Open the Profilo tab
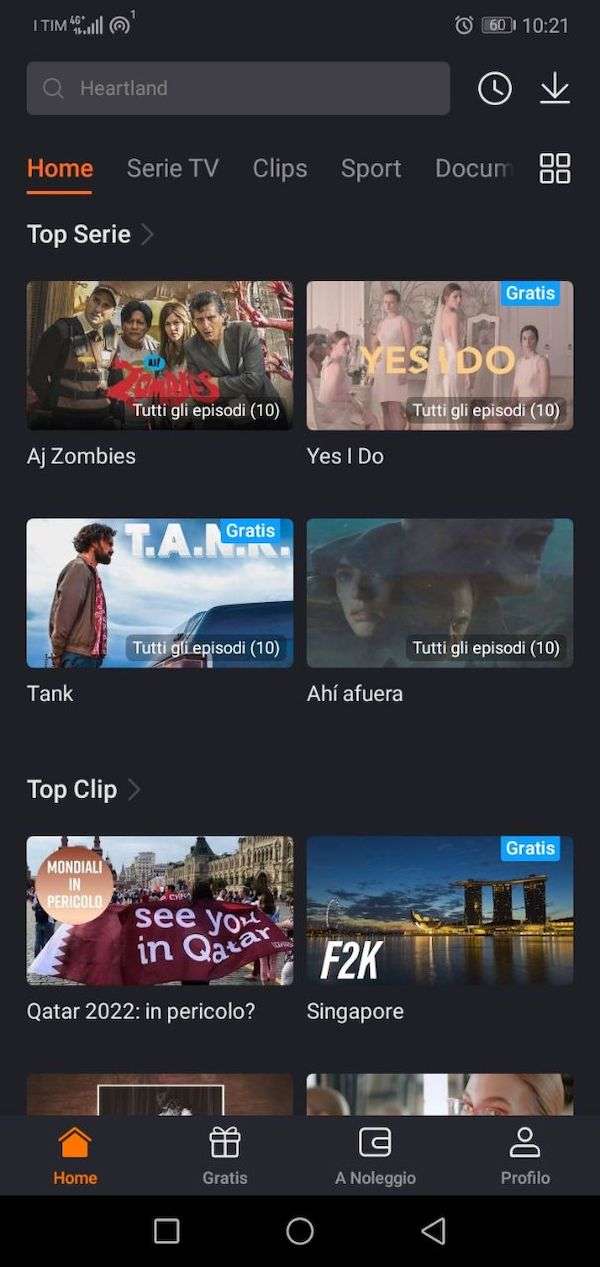 coord(525,1155)
